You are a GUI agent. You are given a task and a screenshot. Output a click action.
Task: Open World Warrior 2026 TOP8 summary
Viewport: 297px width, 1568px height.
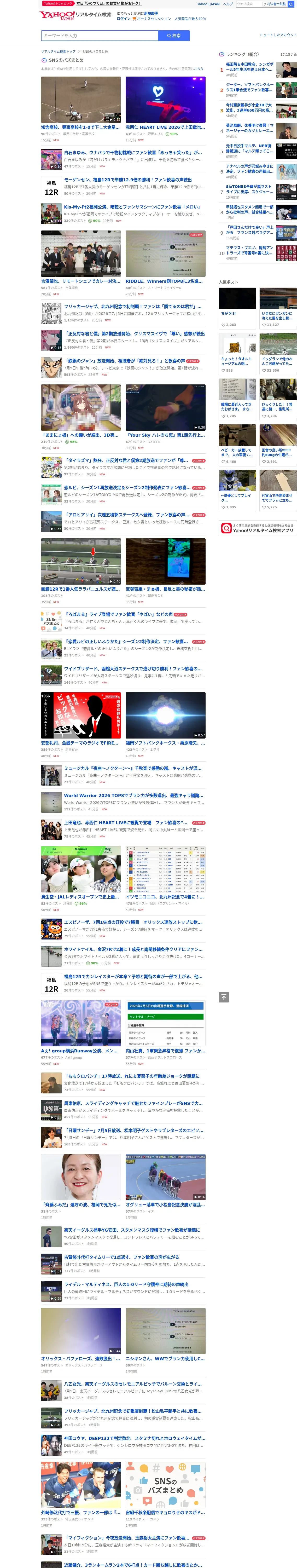coord(123,802)
